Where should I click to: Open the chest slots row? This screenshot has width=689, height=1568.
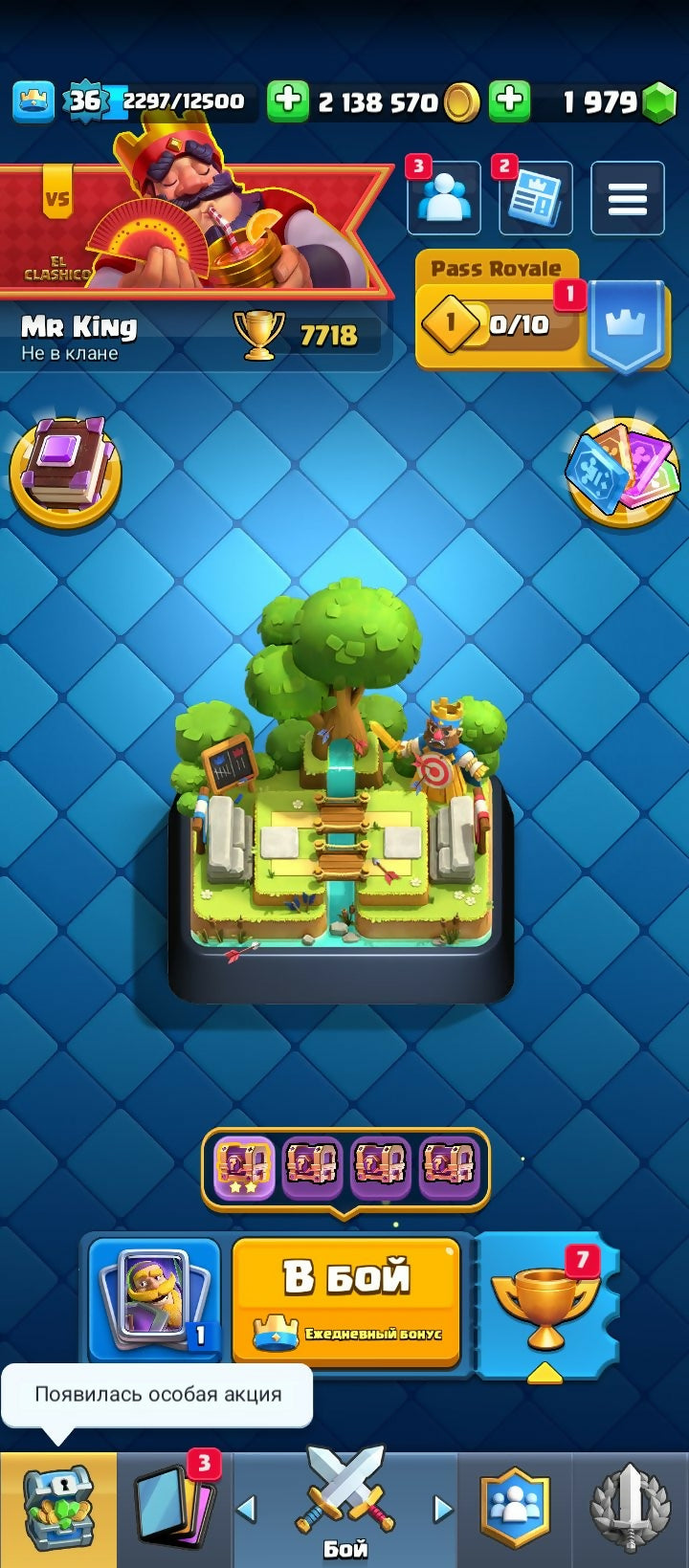(x=345, y=1168)
